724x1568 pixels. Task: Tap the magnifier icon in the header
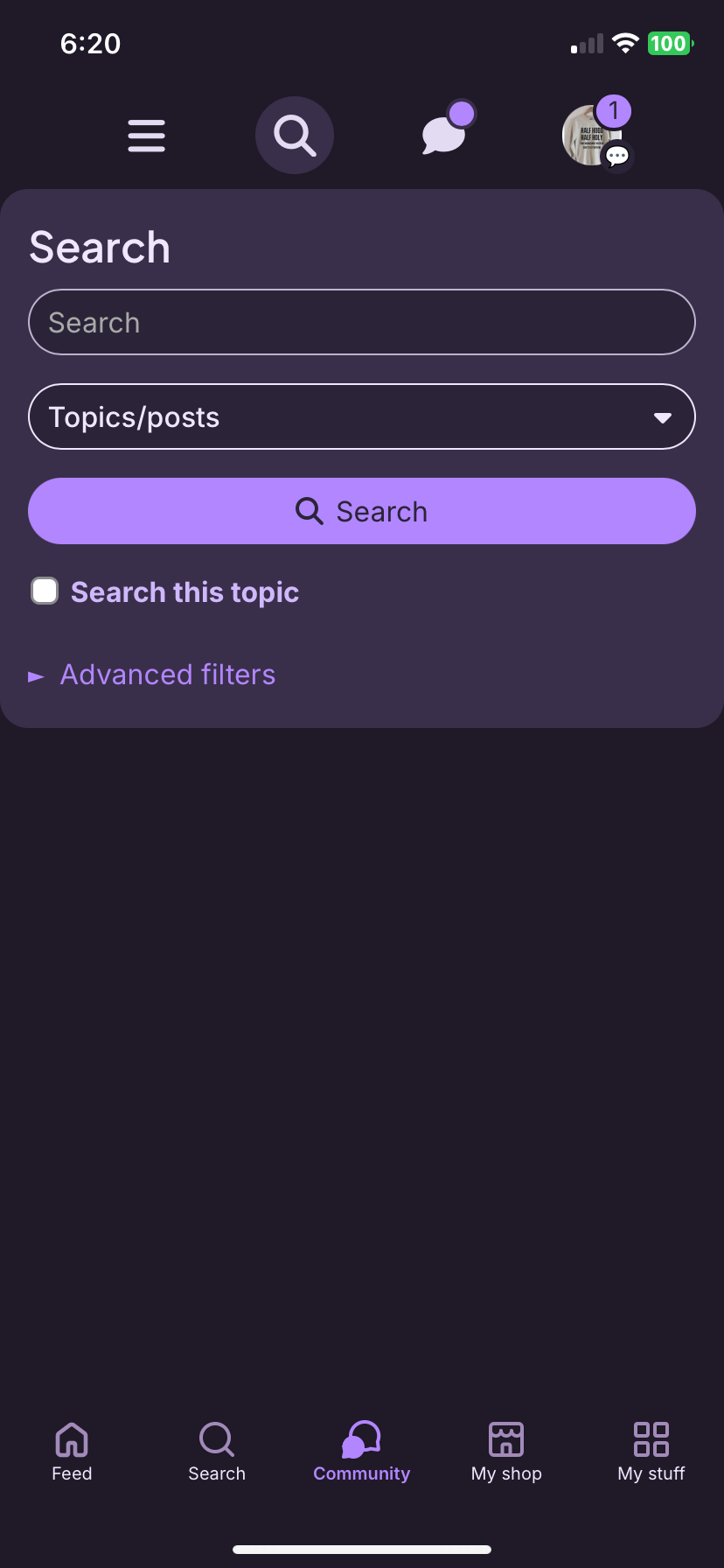tap(295, 136)
